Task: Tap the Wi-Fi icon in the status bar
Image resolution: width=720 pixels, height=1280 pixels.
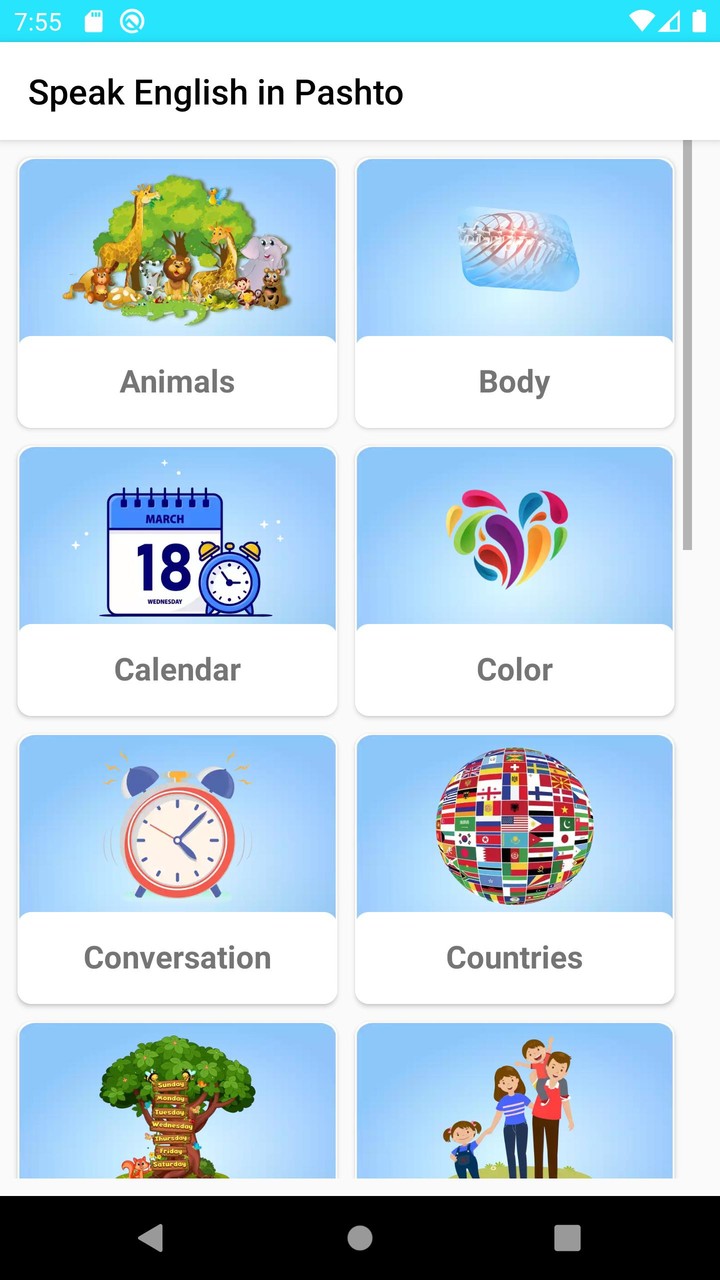Action: [641, 20]
